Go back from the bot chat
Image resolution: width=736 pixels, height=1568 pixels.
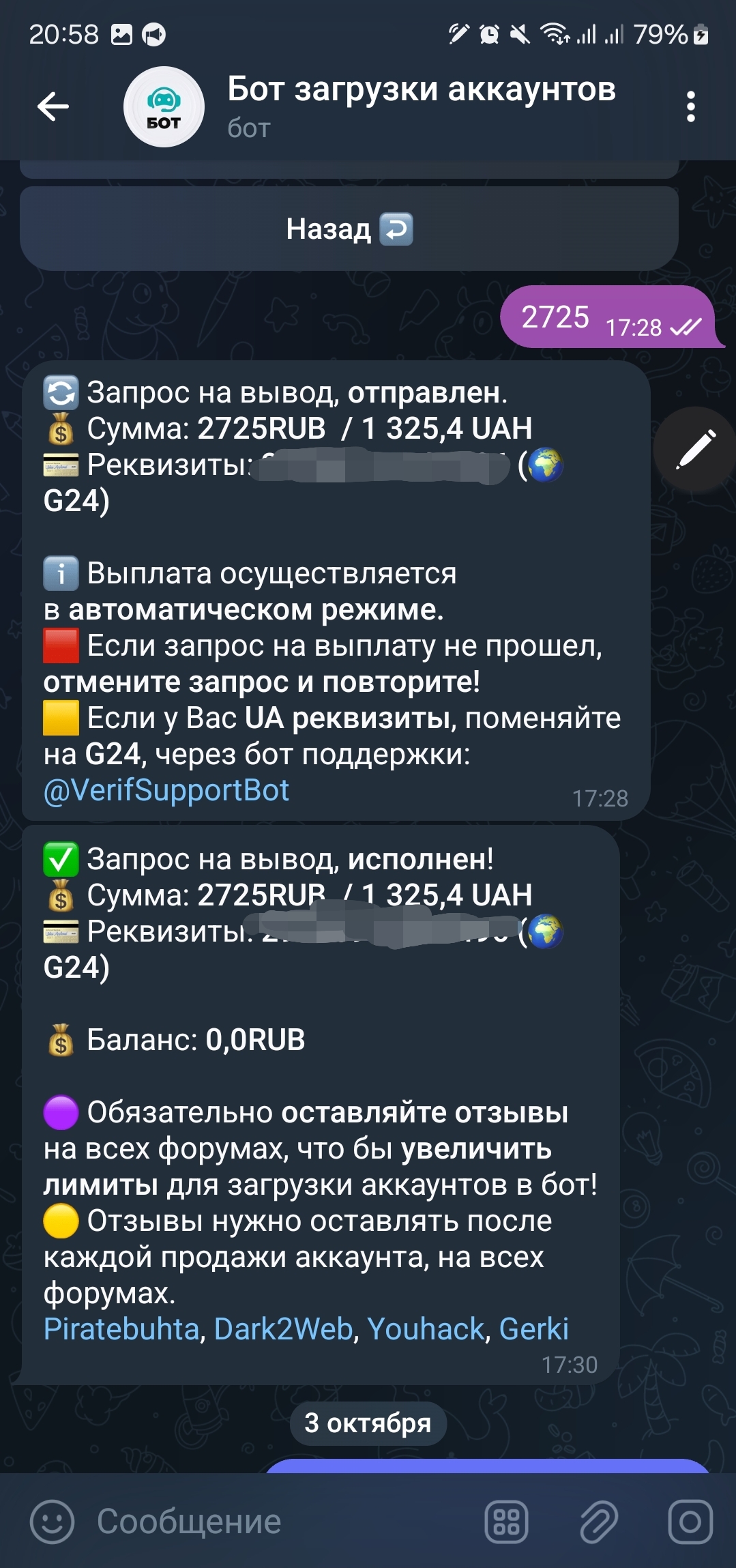[53, 106]
